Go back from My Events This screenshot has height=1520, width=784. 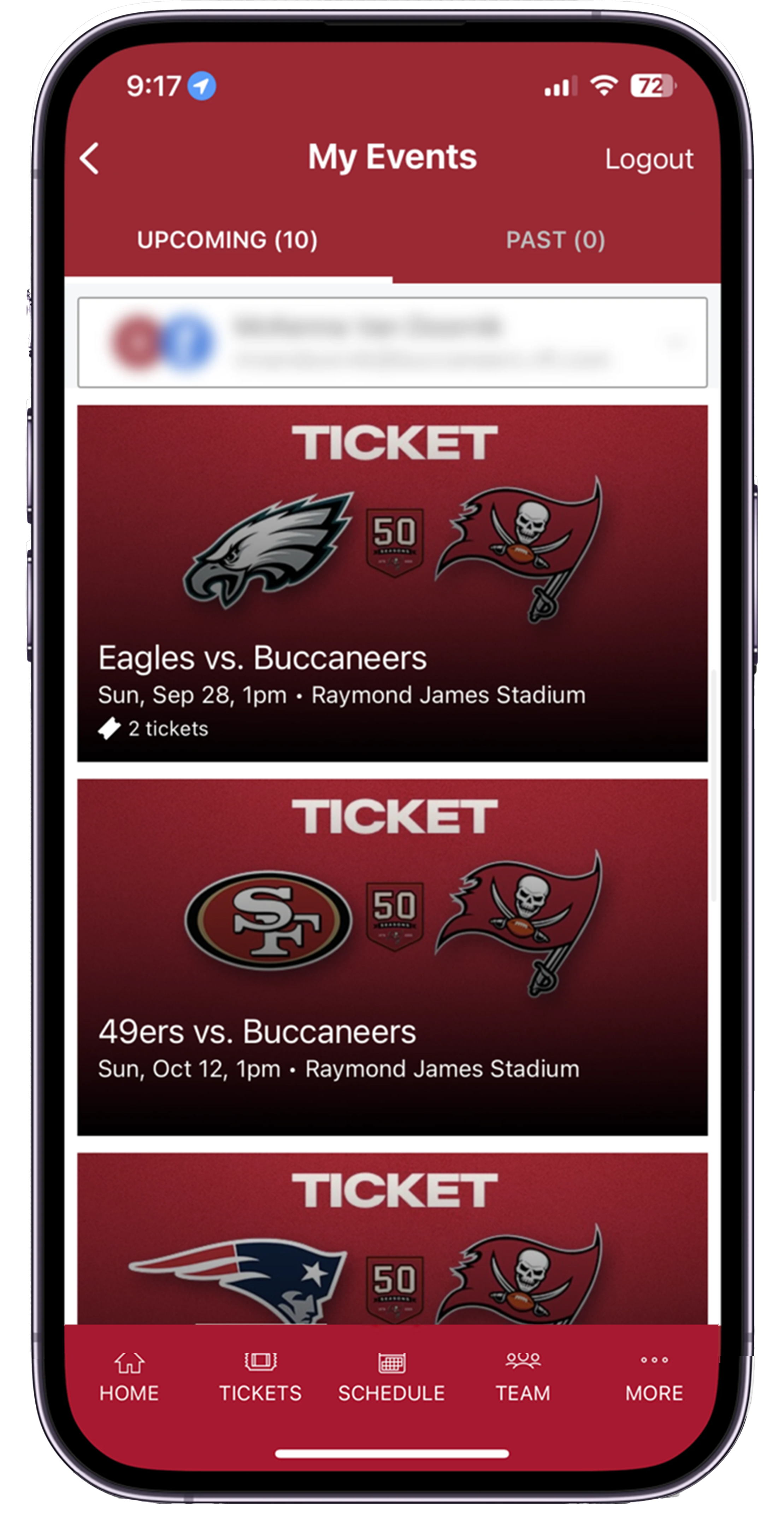tap(90, 158)
